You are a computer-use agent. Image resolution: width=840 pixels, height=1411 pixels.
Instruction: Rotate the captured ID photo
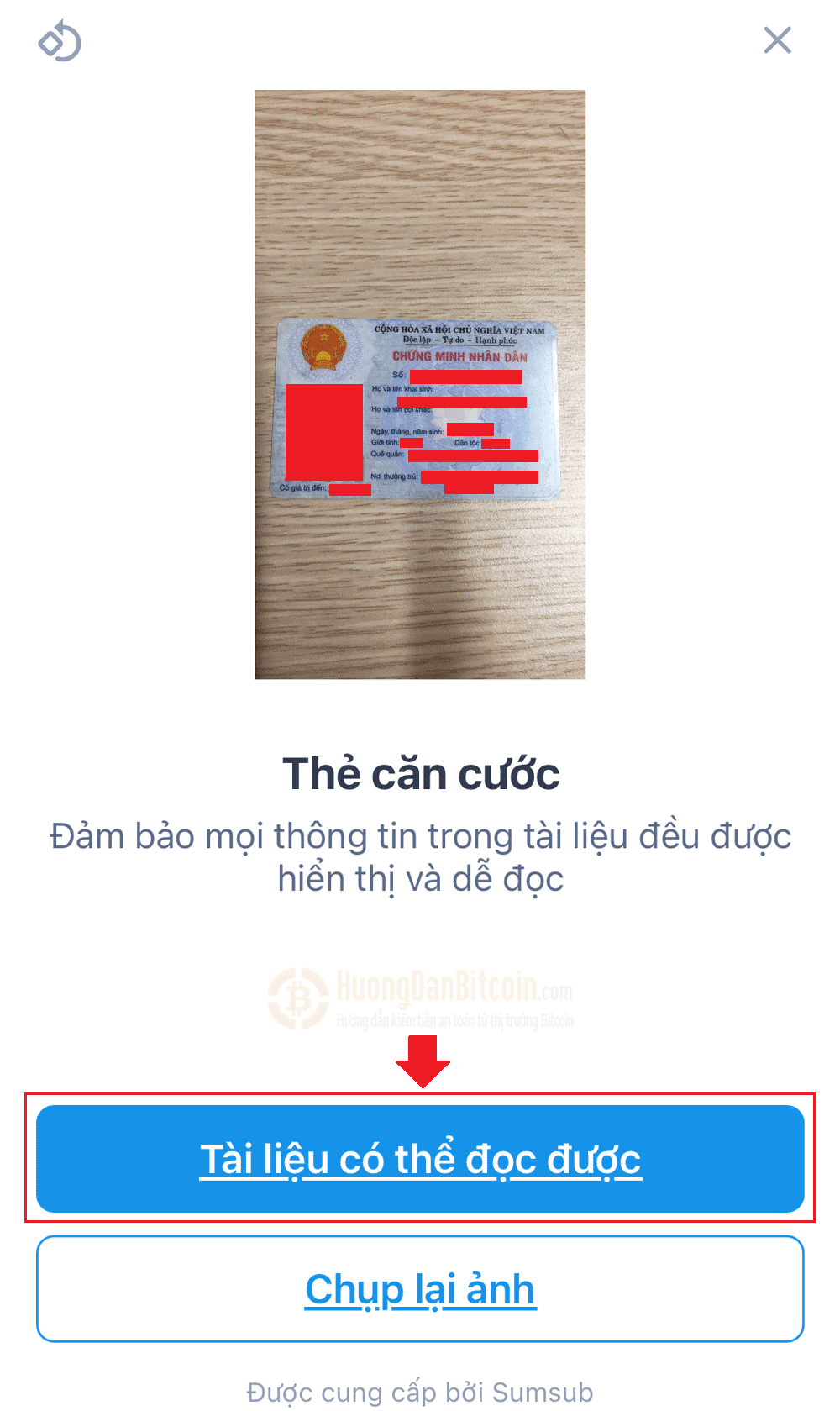(x=60, y=42)
